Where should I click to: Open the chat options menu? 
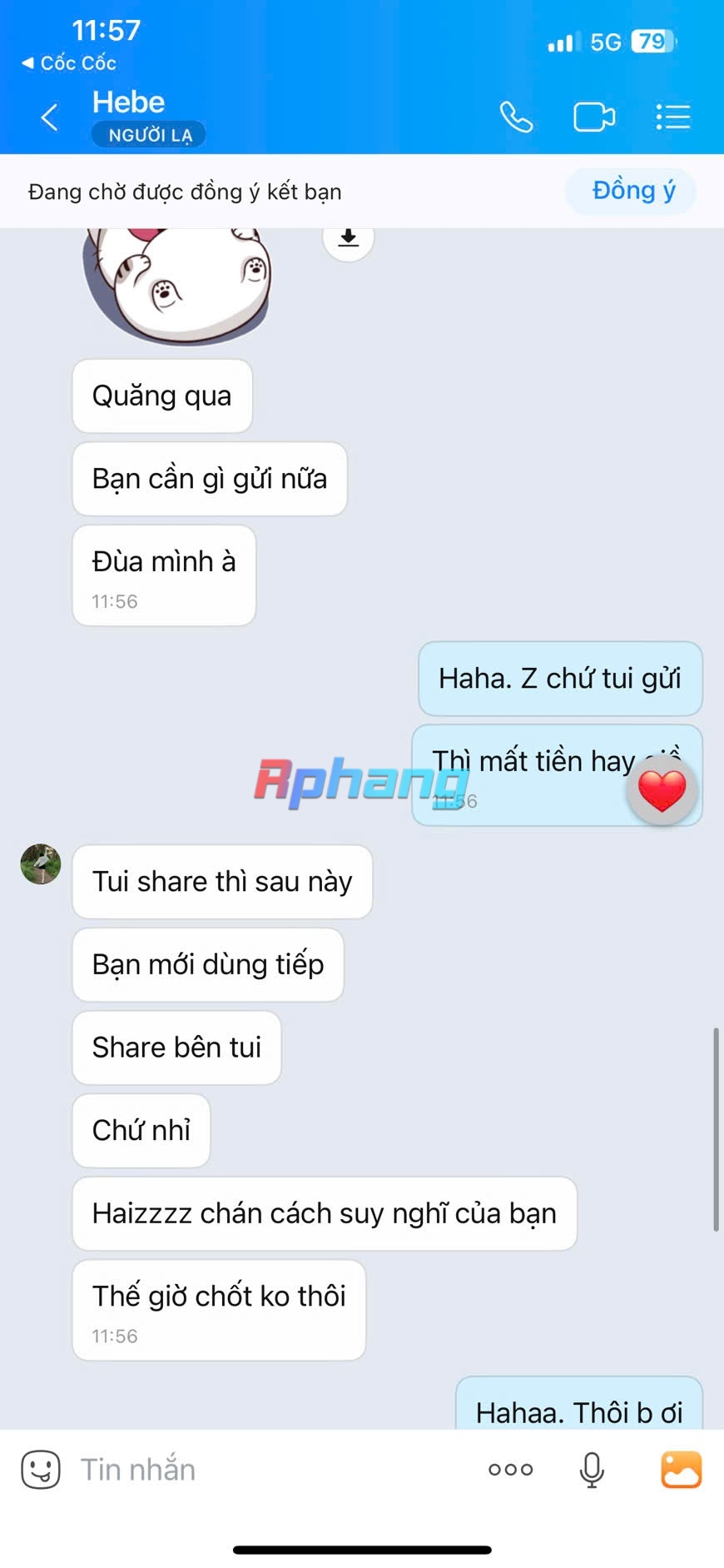[672, 117]
